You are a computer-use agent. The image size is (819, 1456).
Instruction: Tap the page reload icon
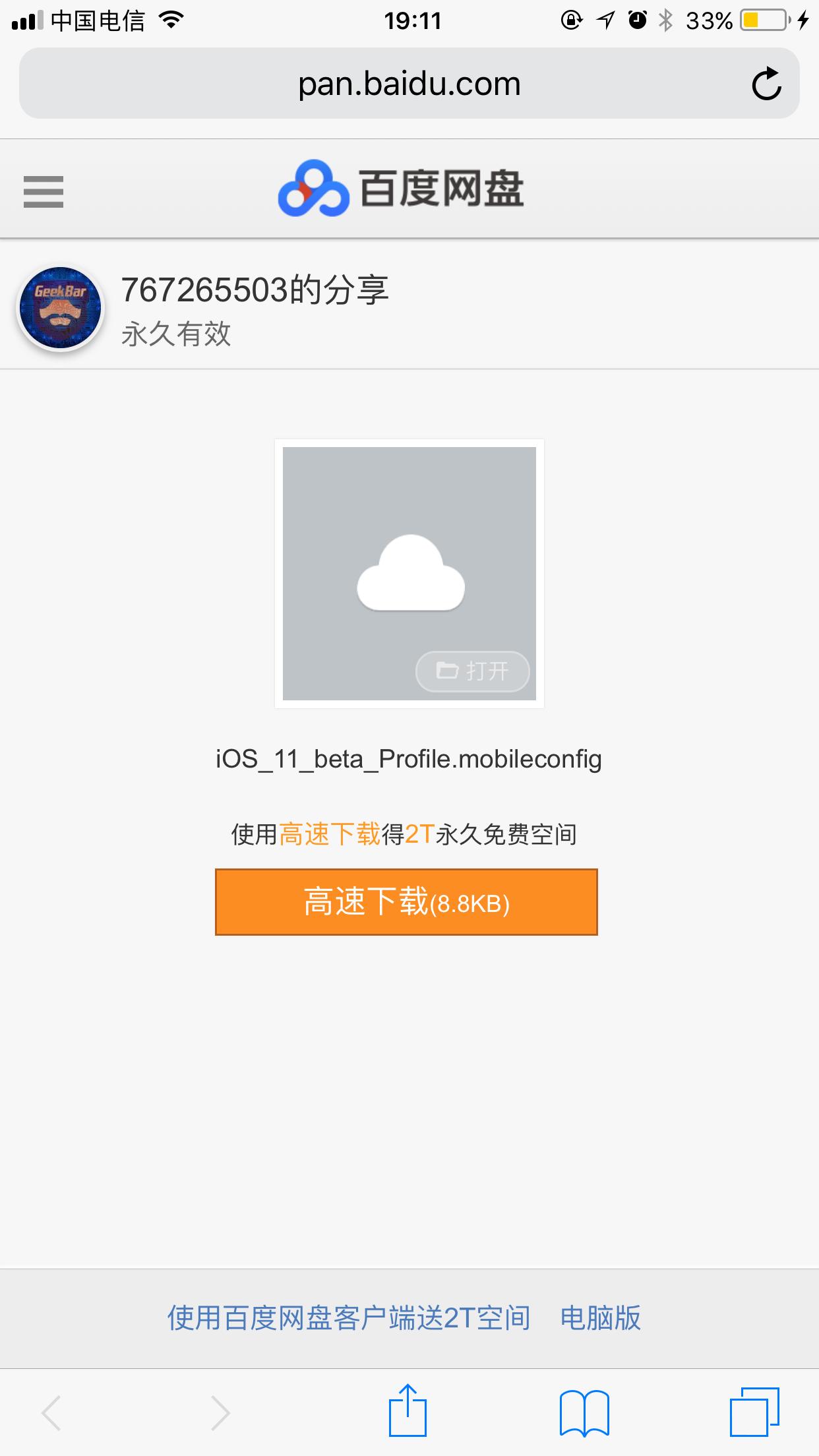point(766,83)
